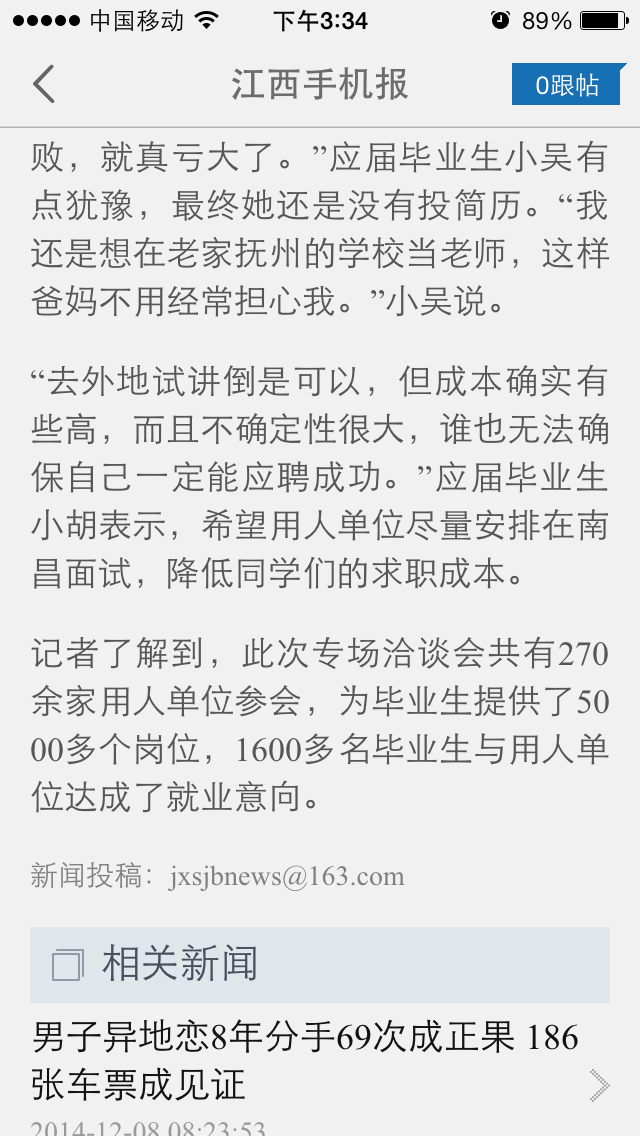This screenshot has width=640, height=1136.
Task: Go back using the top-left arrow
Action: click(x=43, y=85)
